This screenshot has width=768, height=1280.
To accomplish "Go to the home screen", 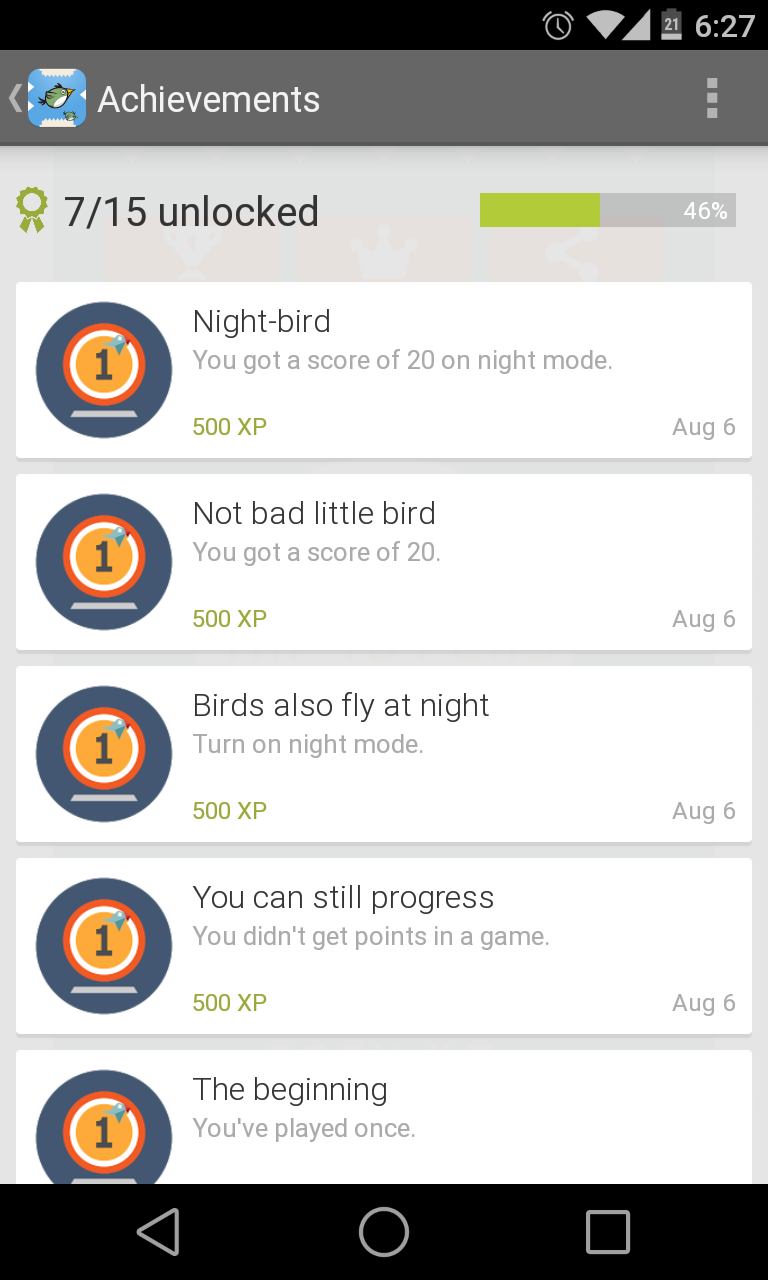I will pyautogui.click(x=384, y=1232).
